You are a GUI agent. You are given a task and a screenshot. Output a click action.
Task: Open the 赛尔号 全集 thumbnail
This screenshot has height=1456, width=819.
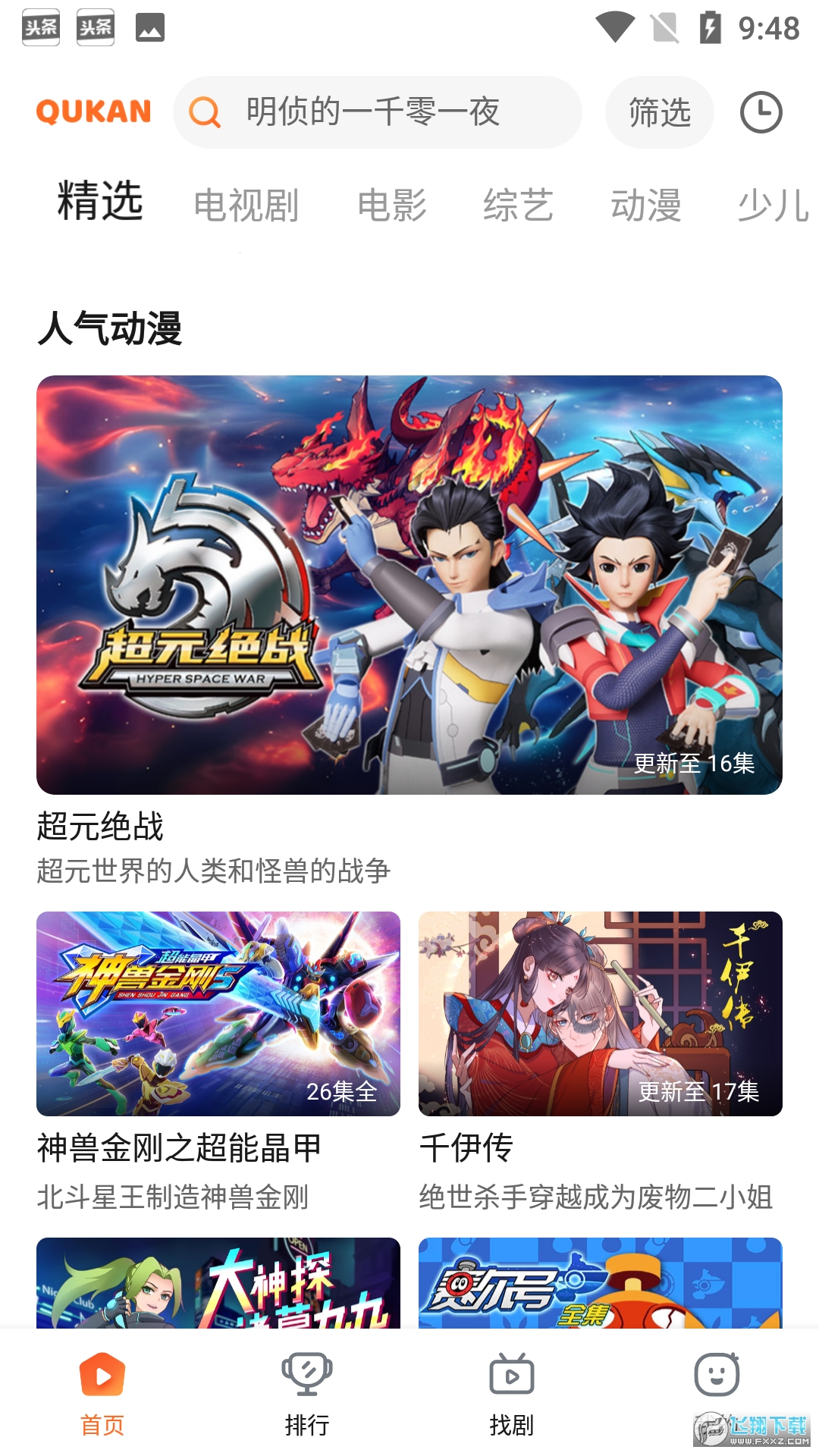(601, 1283)
